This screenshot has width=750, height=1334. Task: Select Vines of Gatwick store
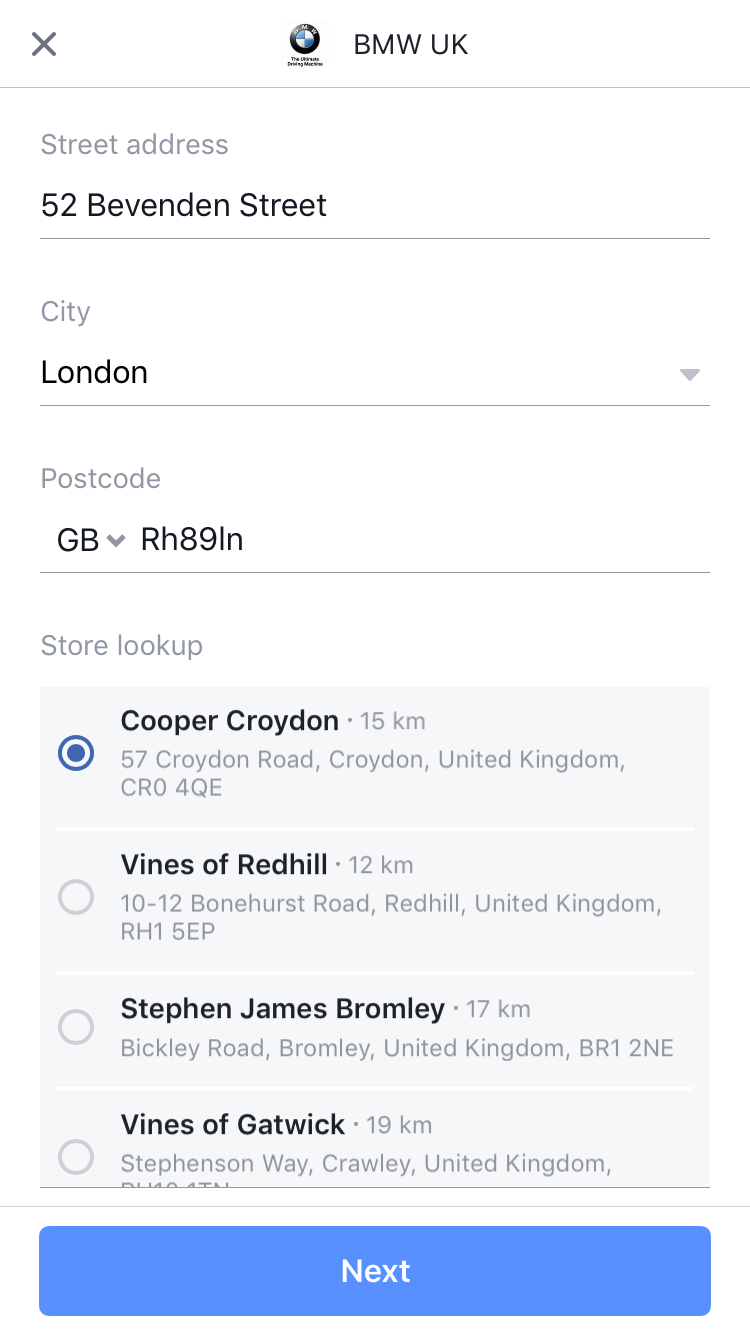(375, 1140)
